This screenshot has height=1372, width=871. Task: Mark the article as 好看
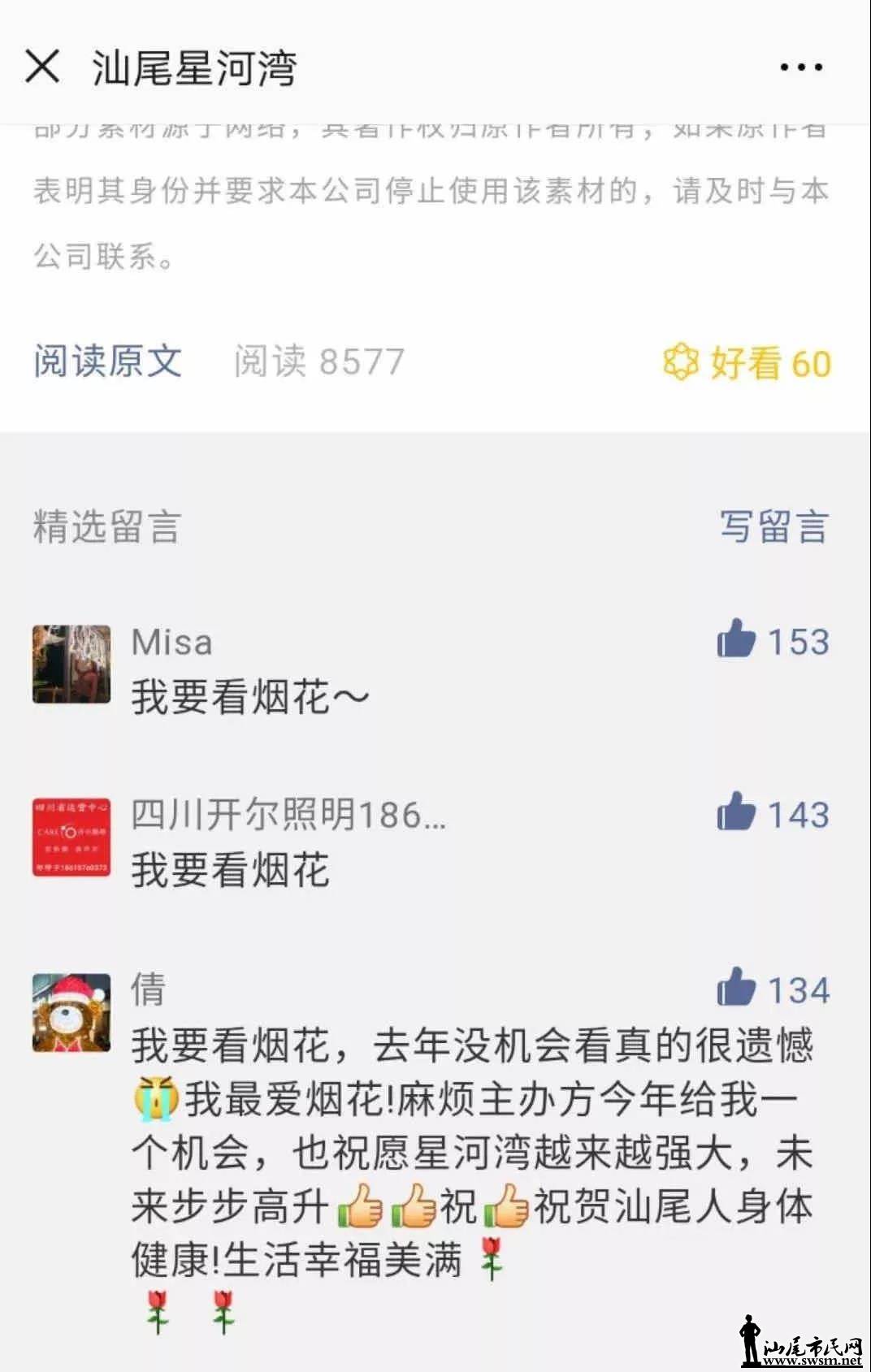click(x=747, y=362)
